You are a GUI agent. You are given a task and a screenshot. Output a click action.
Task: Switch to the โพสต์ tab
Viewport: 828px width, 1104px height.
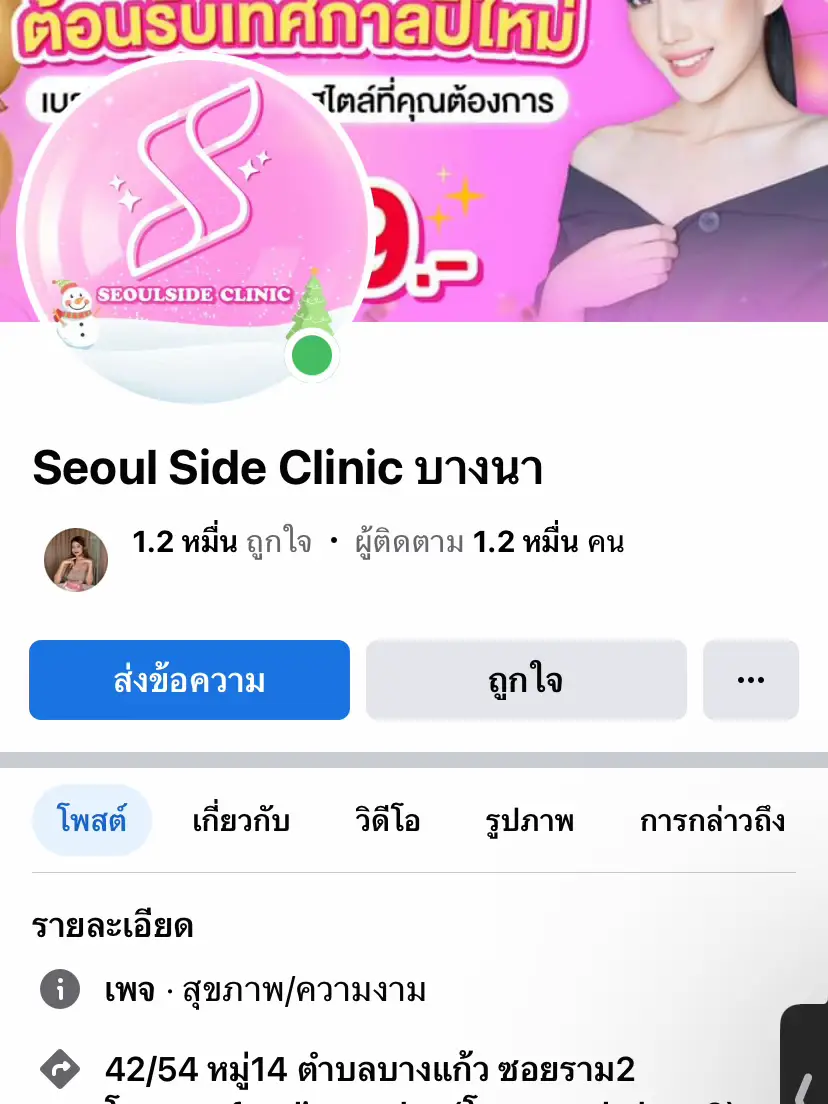[x=92, y=820]
